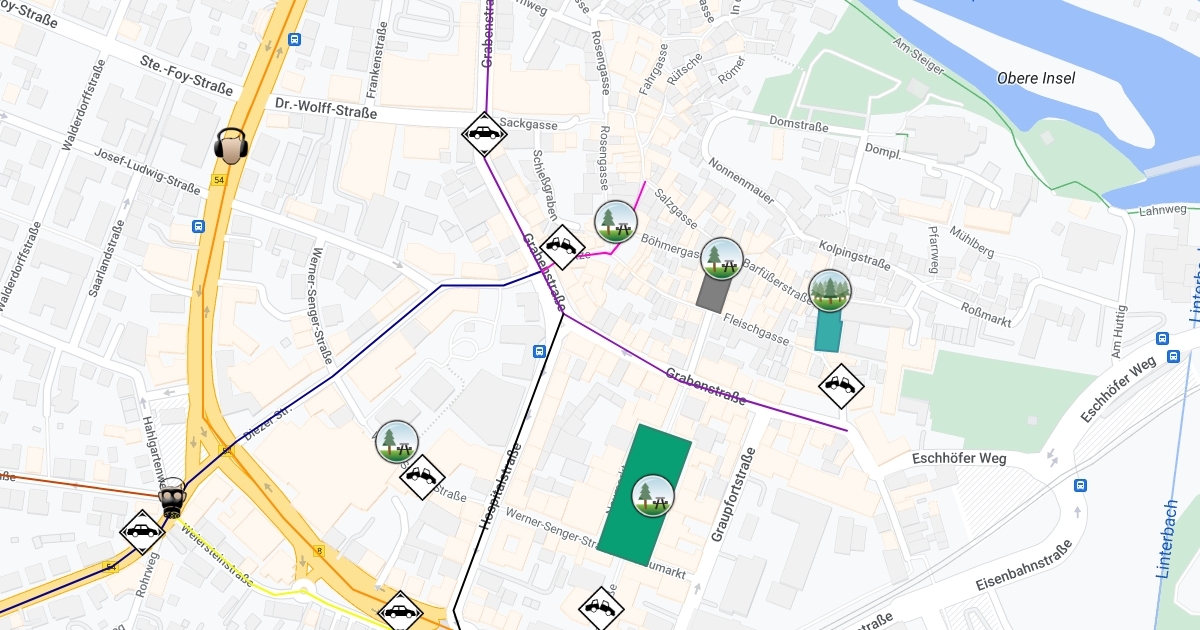Tap the picnic marker near Werner-Senger-Straße
This screenshot has height=630, width=1200.
point(397,441)
